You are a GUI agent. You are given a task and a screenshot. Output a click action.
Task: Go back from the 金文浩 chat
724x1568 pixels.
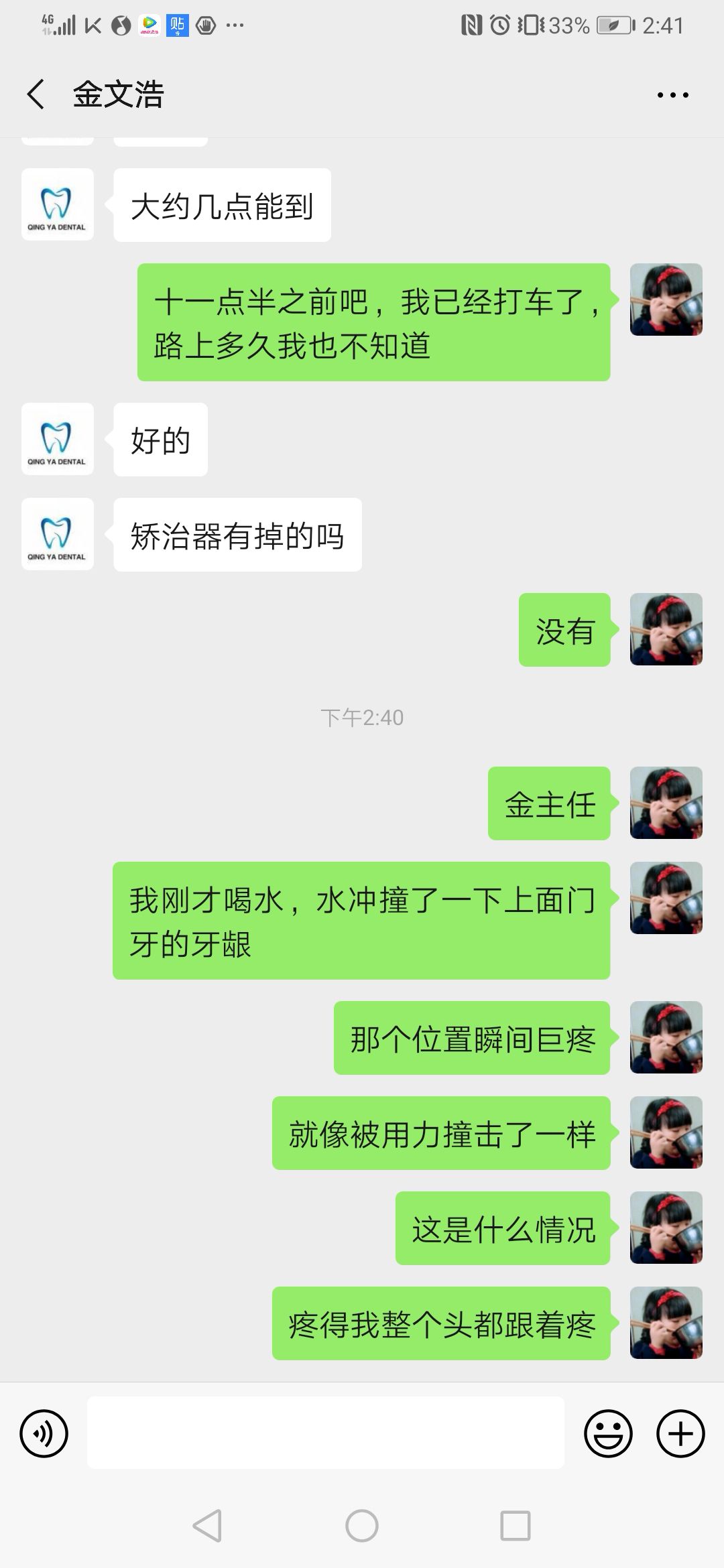pos(36,94)
